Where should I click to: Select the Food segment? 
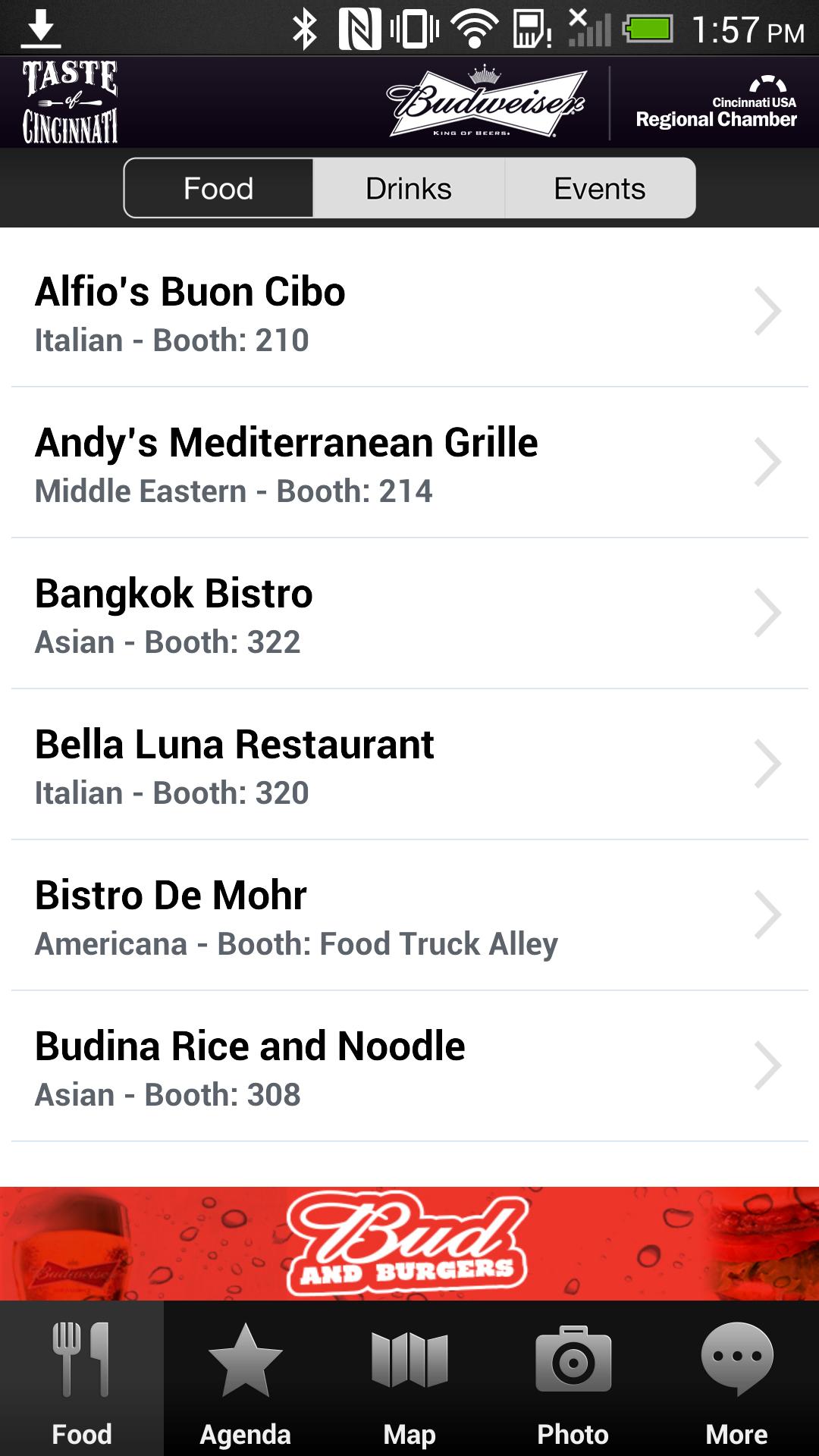coord(218,188)
